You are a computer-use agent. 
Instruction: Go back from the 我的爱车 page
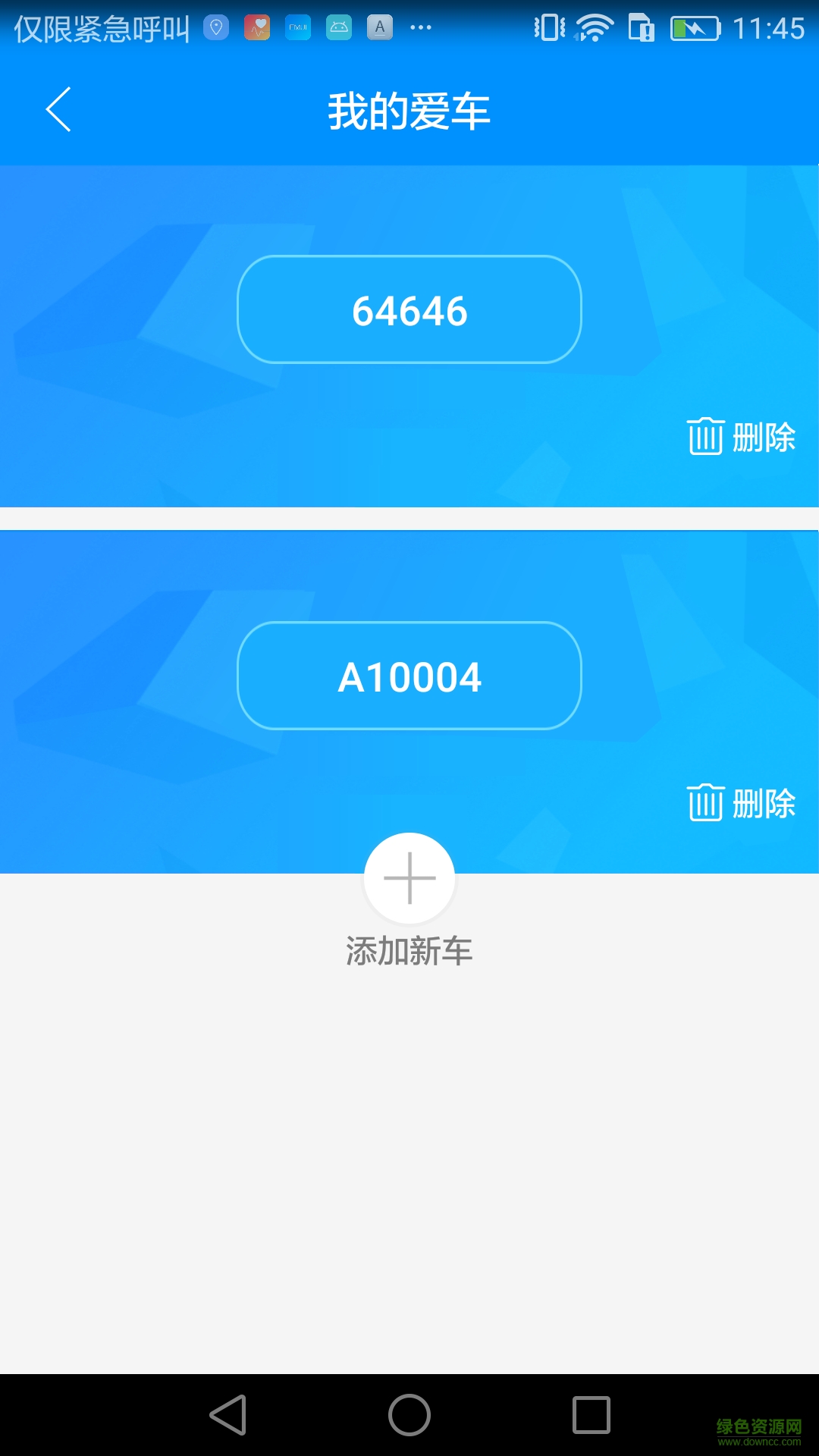58,110
